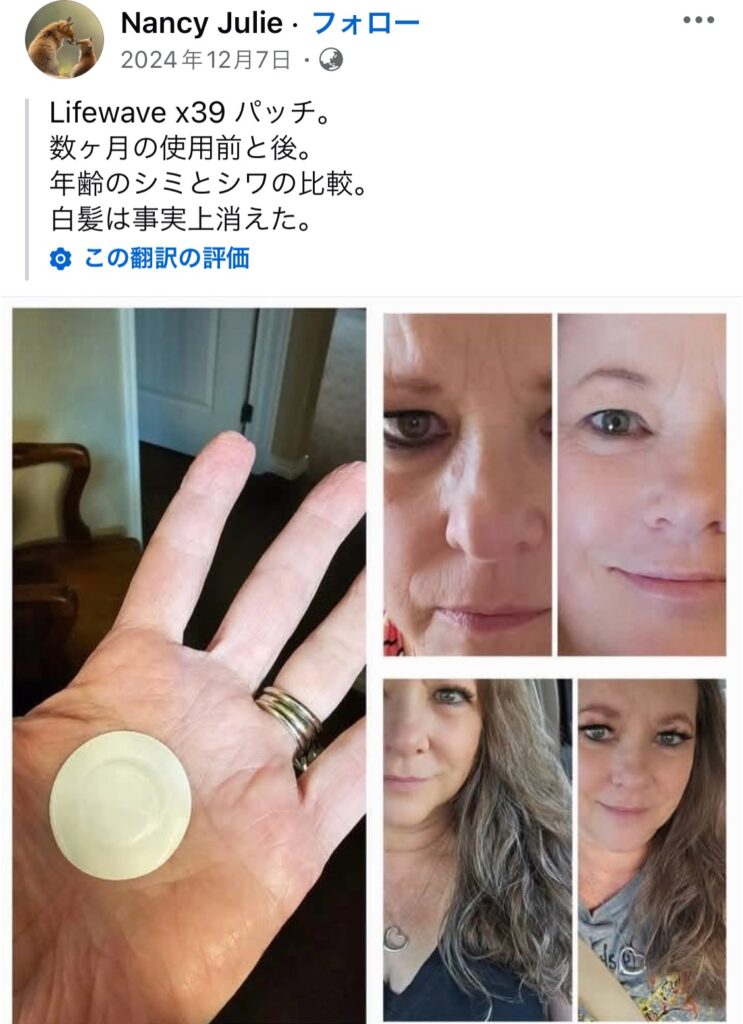Image resolution: width=743 pixels, height=1024 pixels.
Task: Open the gray hair comparison photo
Action: pyautogui.click(x=555, y=850)
